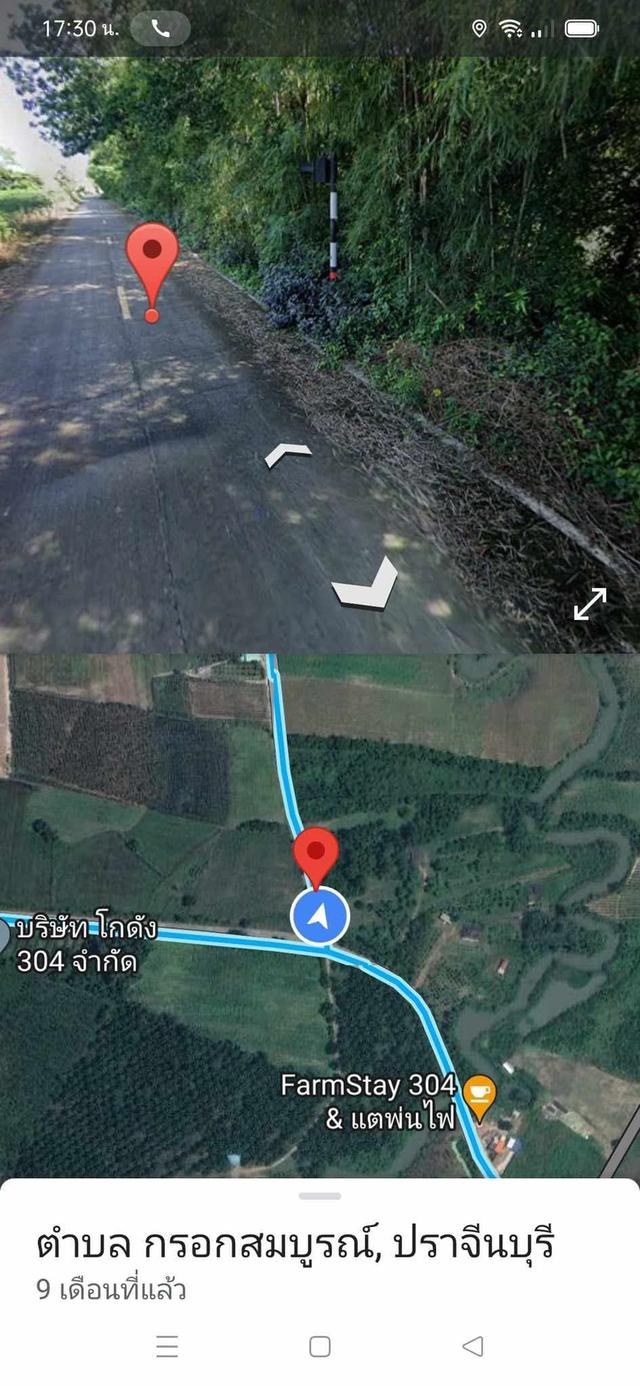Select the บริษัท โกดัง 304 จำกัด place label
Screen dimensions: 640x1386
pos(85,944)
